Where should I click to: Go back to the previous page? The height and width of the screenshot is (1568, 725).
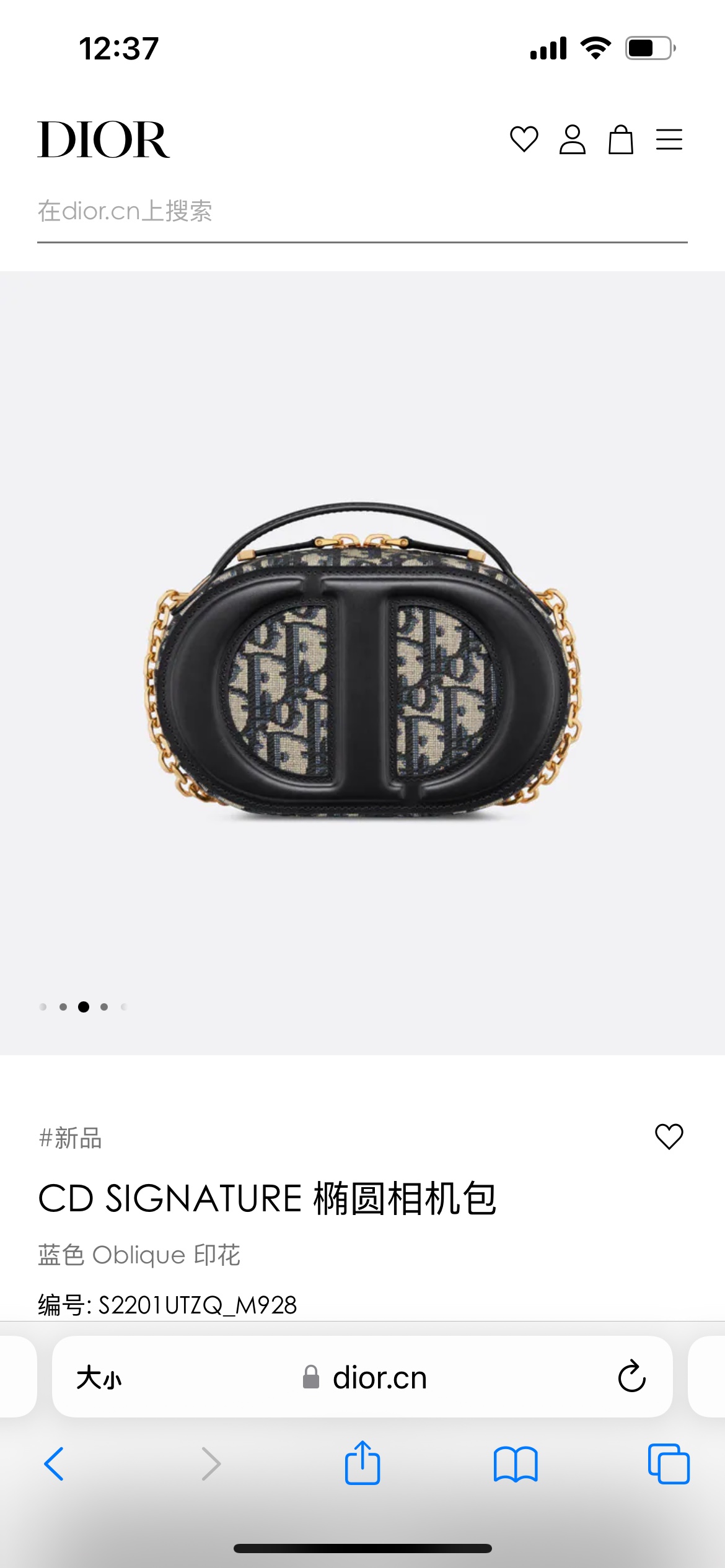[54, 1464]
